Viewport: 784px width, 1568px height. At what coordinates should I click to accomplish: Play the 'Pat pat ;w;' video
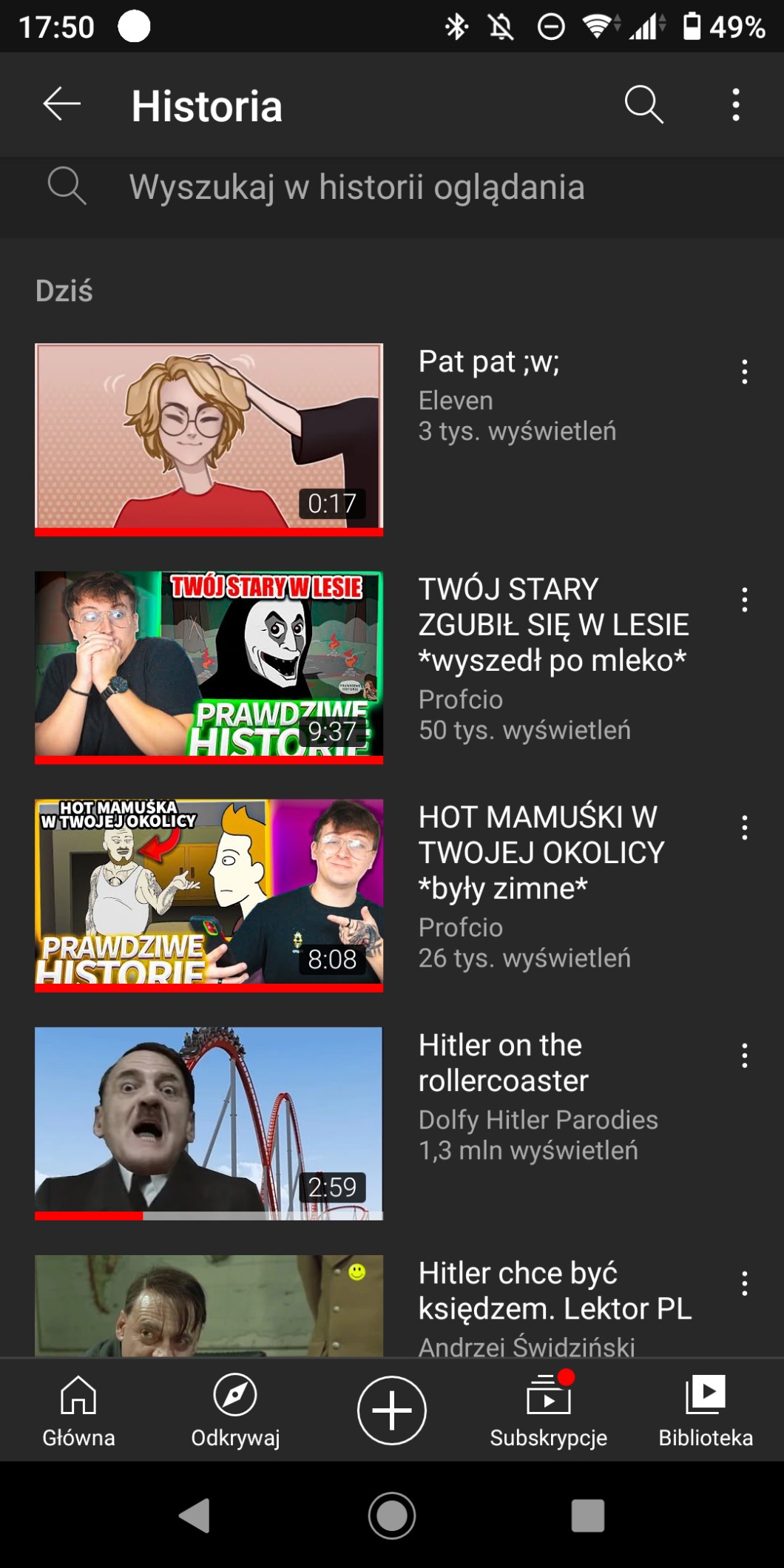point(209,438)
